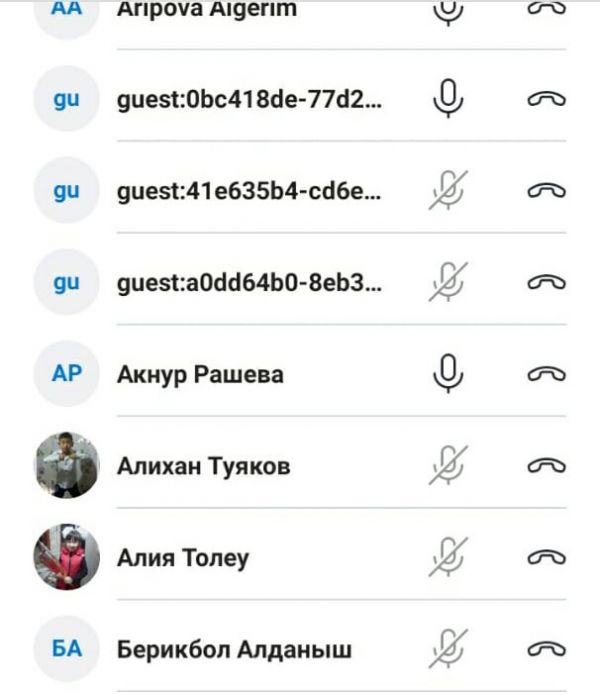Mute guest:0bc418de-77d2 microphone
The image size is (600, 695).
[x=449, y=98]
